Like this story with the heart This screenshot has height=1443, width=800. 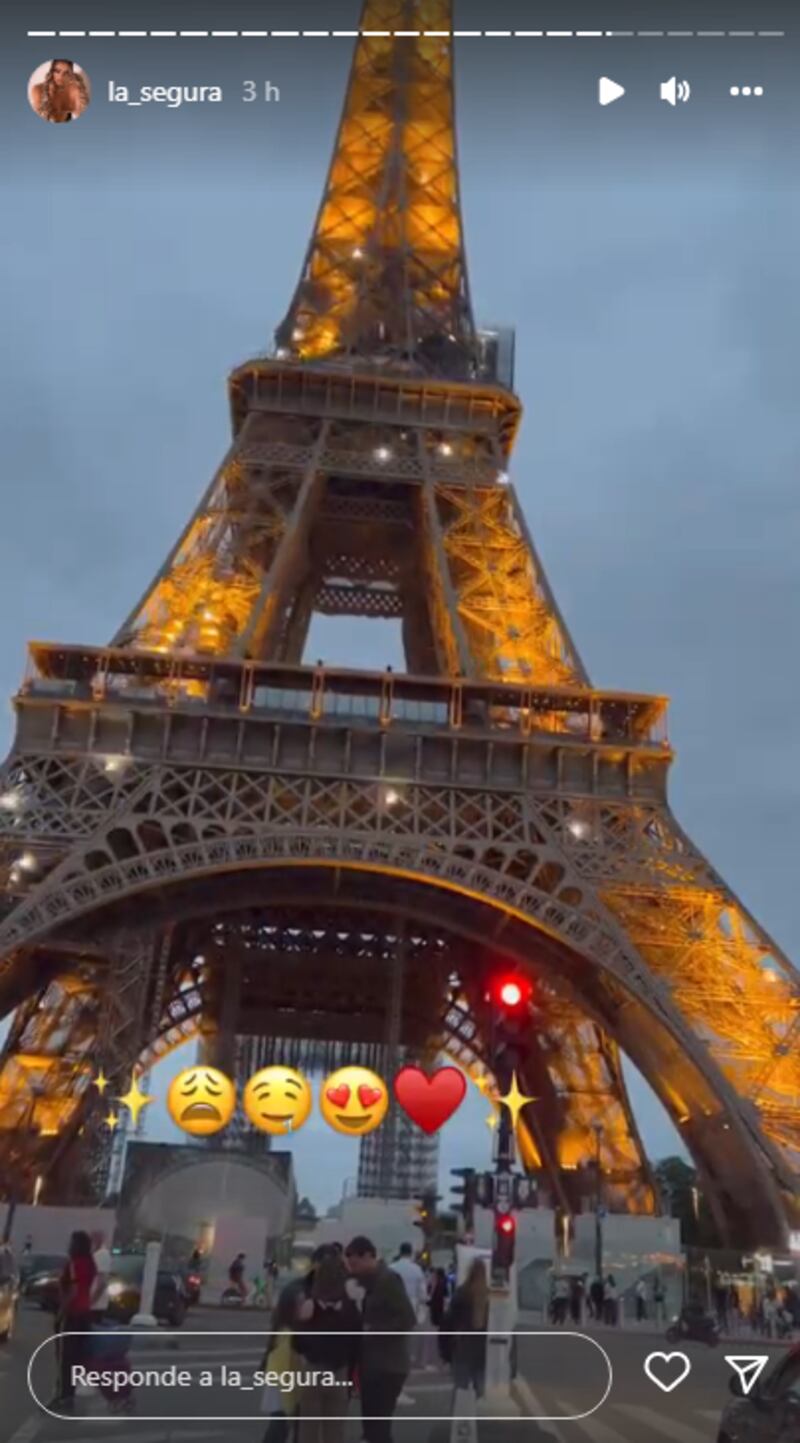click(x=667, y=1372)
